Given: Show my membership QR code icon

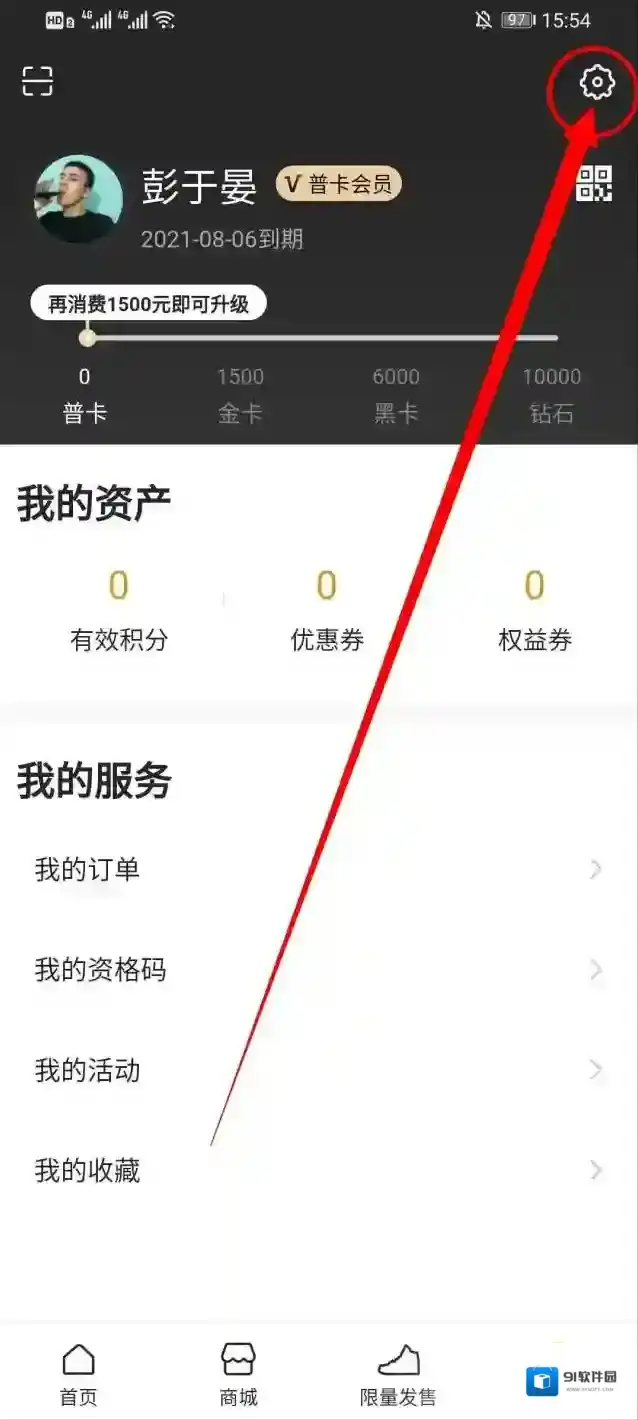Looking at the screenshot, I should pos(594,183).
